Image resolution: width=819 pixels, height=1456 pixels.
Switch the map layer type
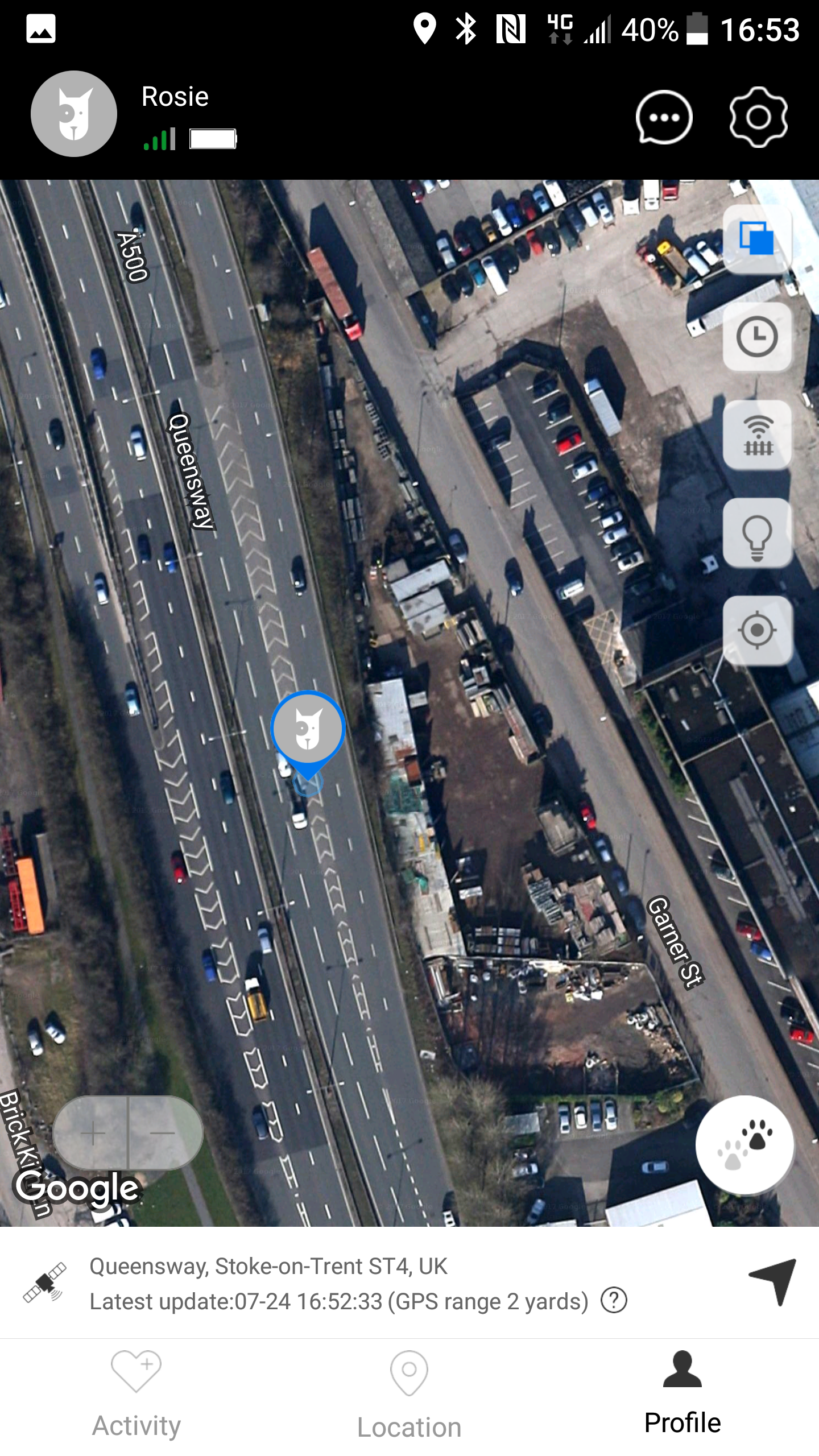[x=757, y=239]
